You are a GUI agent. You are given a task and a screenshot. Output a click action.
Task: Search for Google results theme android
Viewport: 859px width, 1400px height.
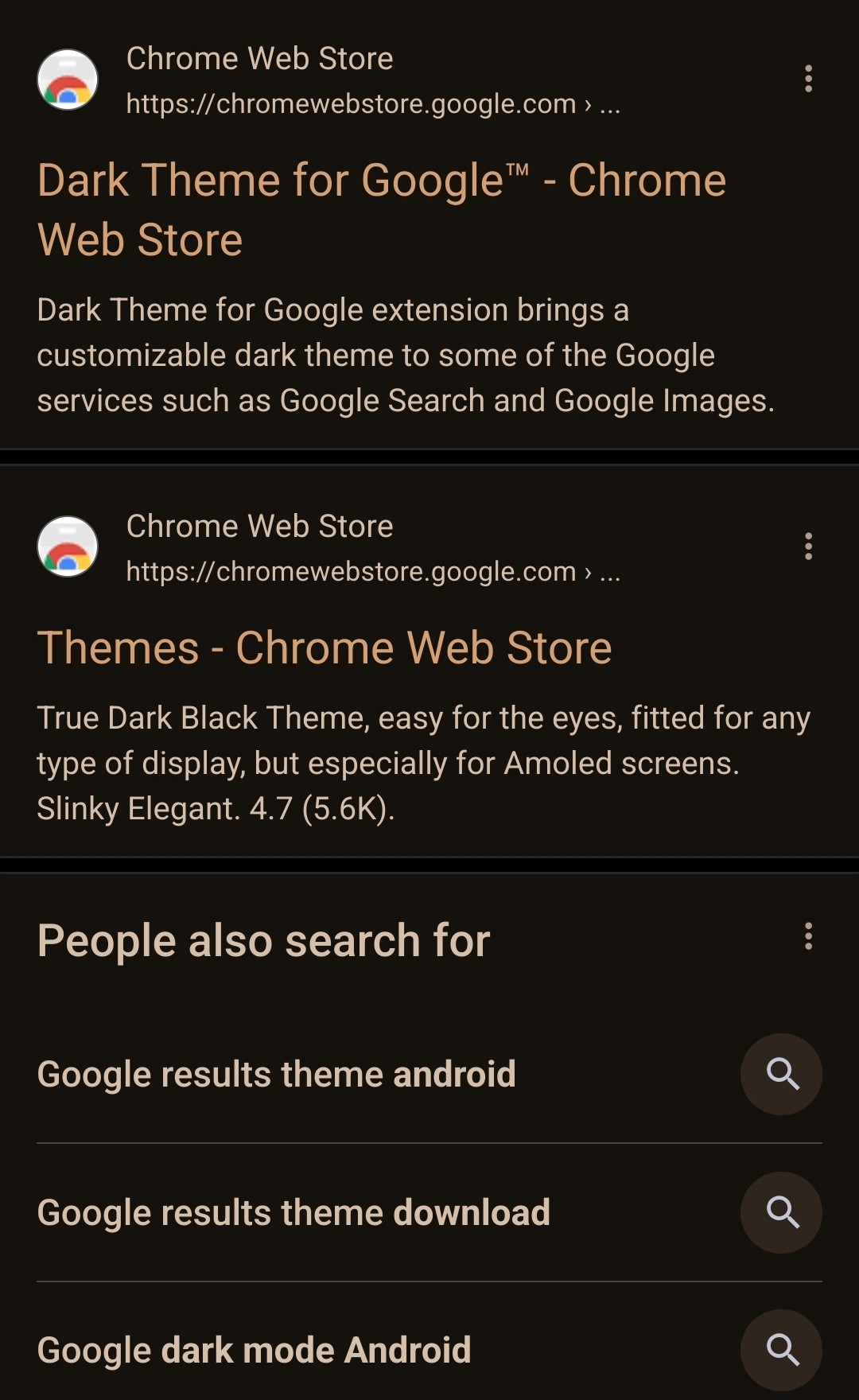[276, 1074]
